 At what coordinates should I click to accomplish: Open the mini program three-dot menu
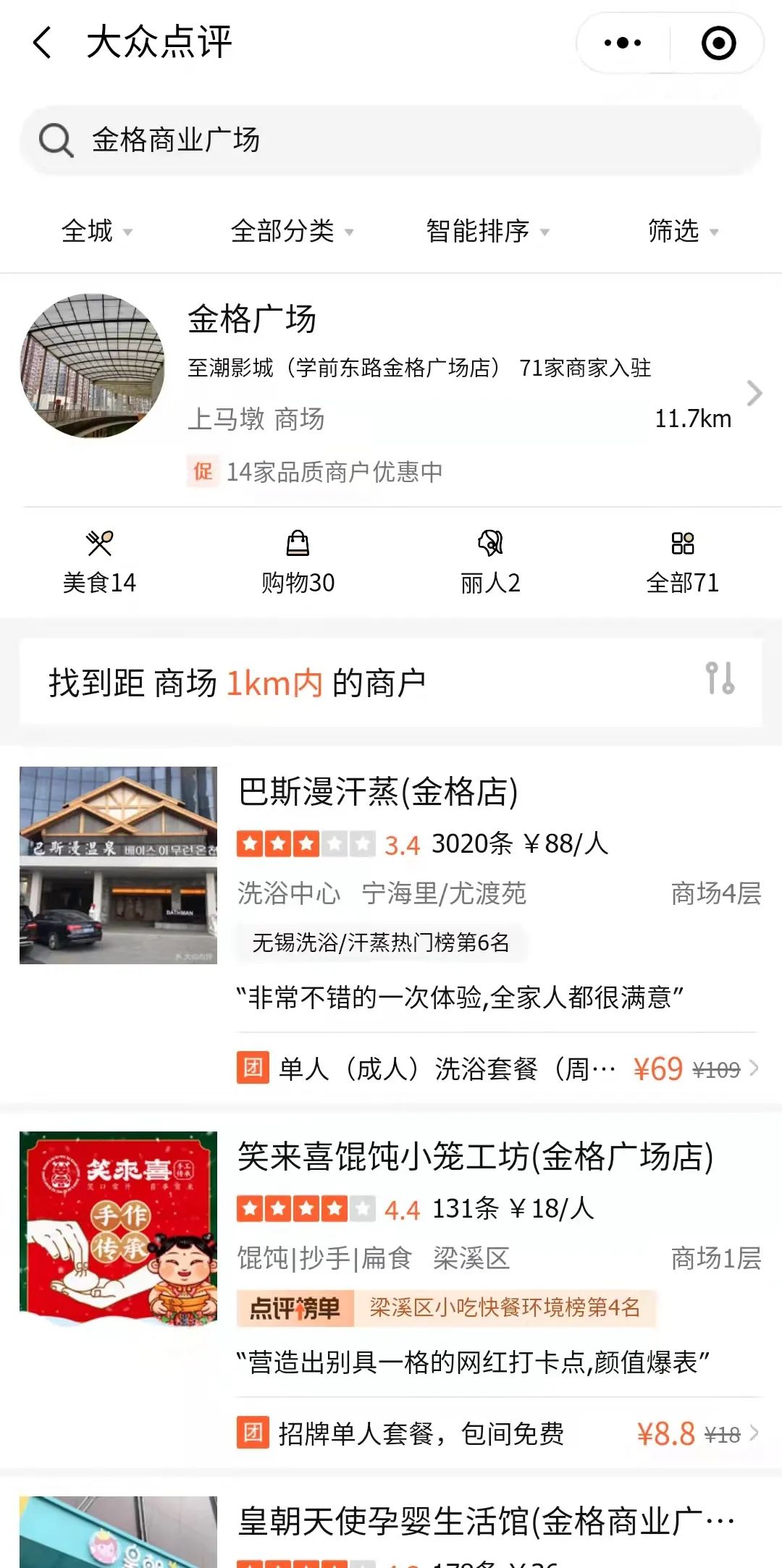(x=623, y=43)
